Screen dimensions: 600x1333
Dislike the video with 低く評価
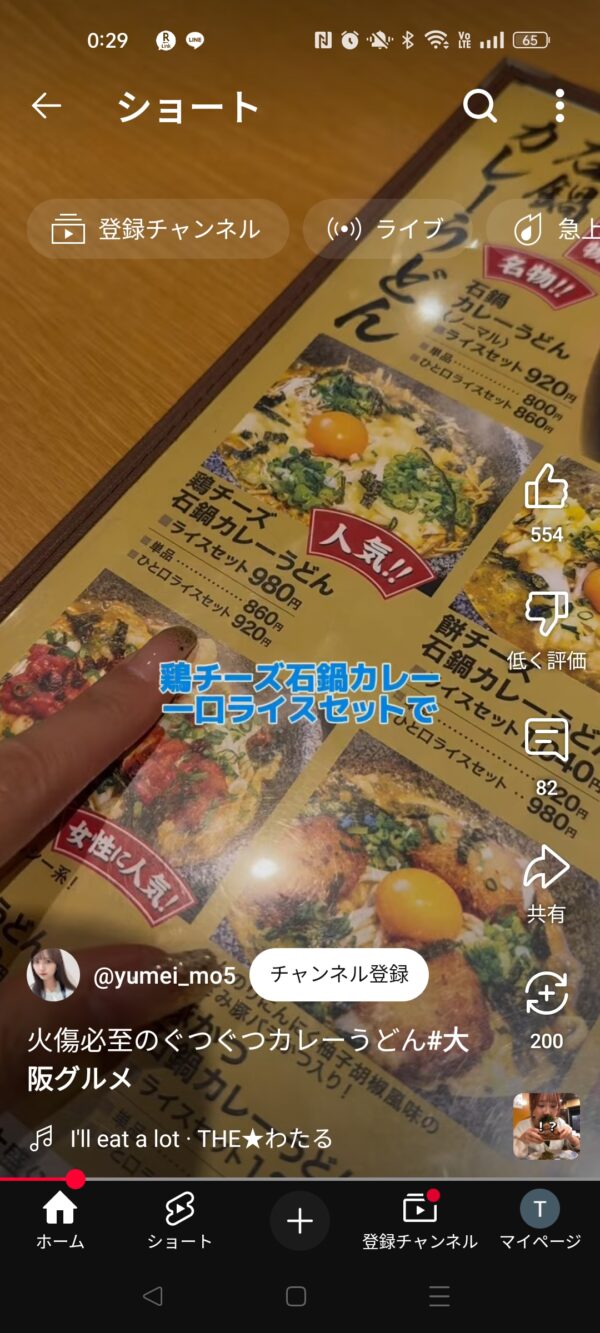[x=546, y=614]
